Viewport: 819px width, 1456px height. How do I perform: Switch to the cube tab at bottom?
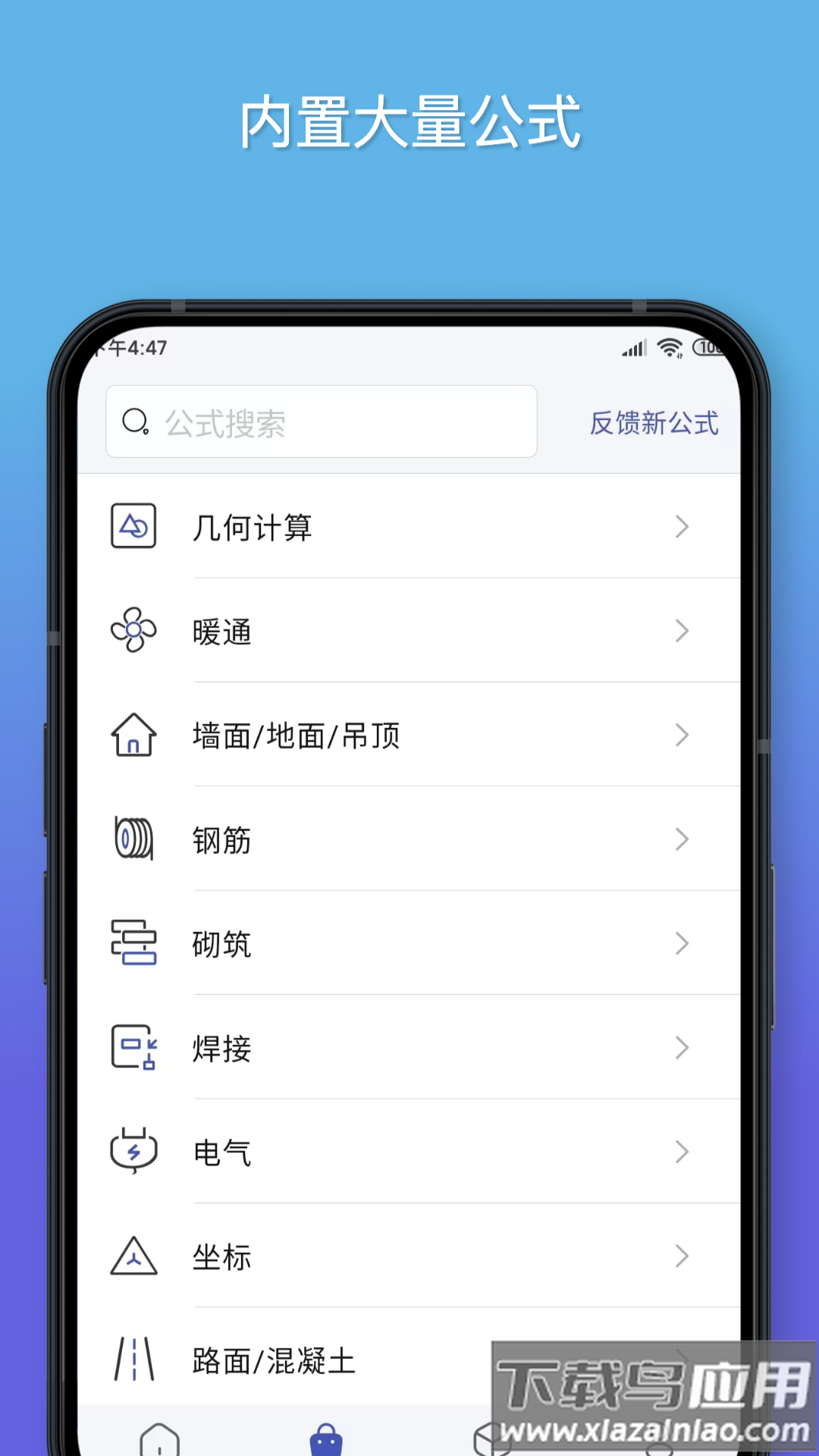[x=489, y=1441]
